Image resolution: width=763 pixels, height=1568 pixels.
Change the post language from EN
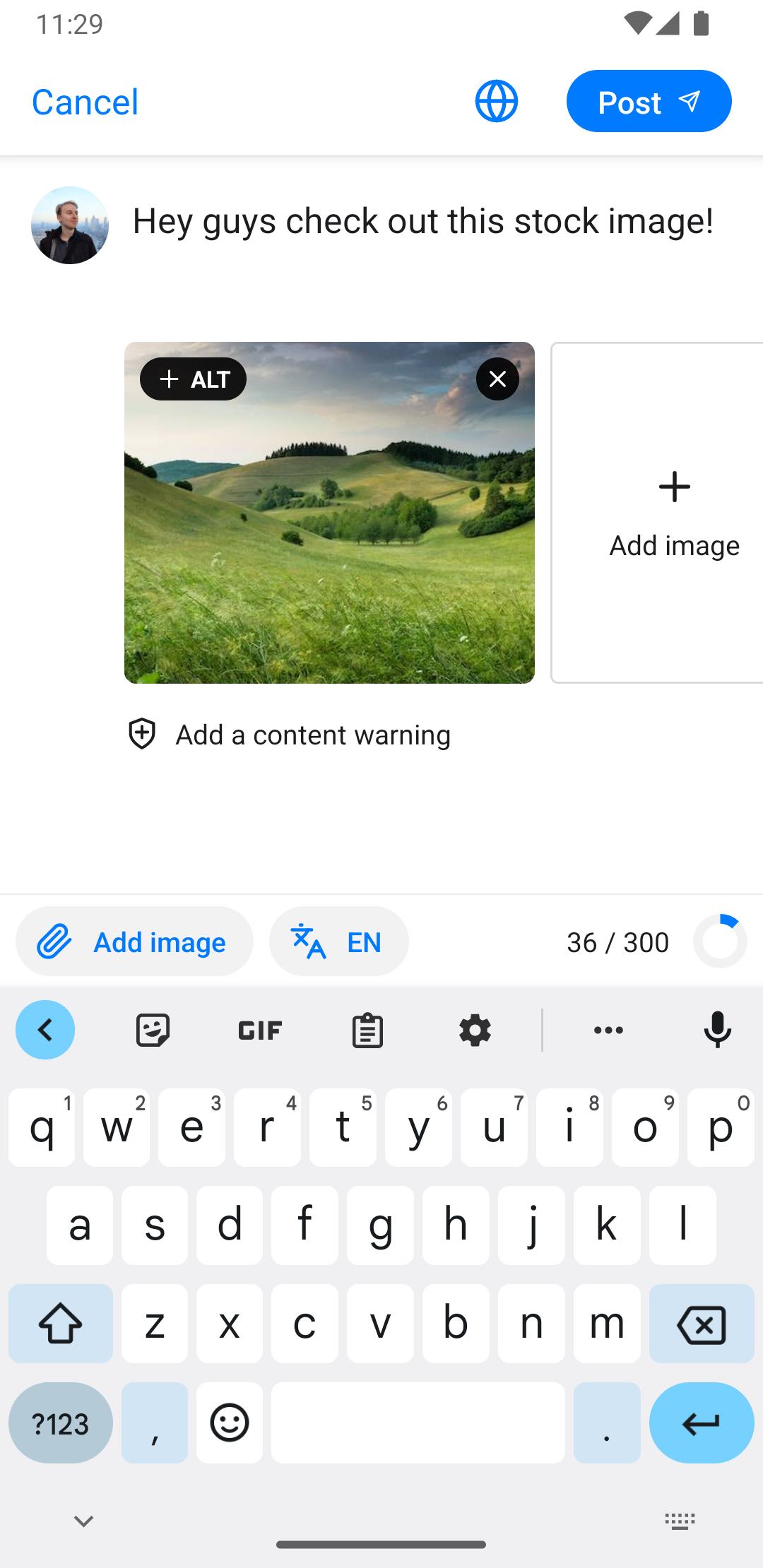(x=338, y=942)
